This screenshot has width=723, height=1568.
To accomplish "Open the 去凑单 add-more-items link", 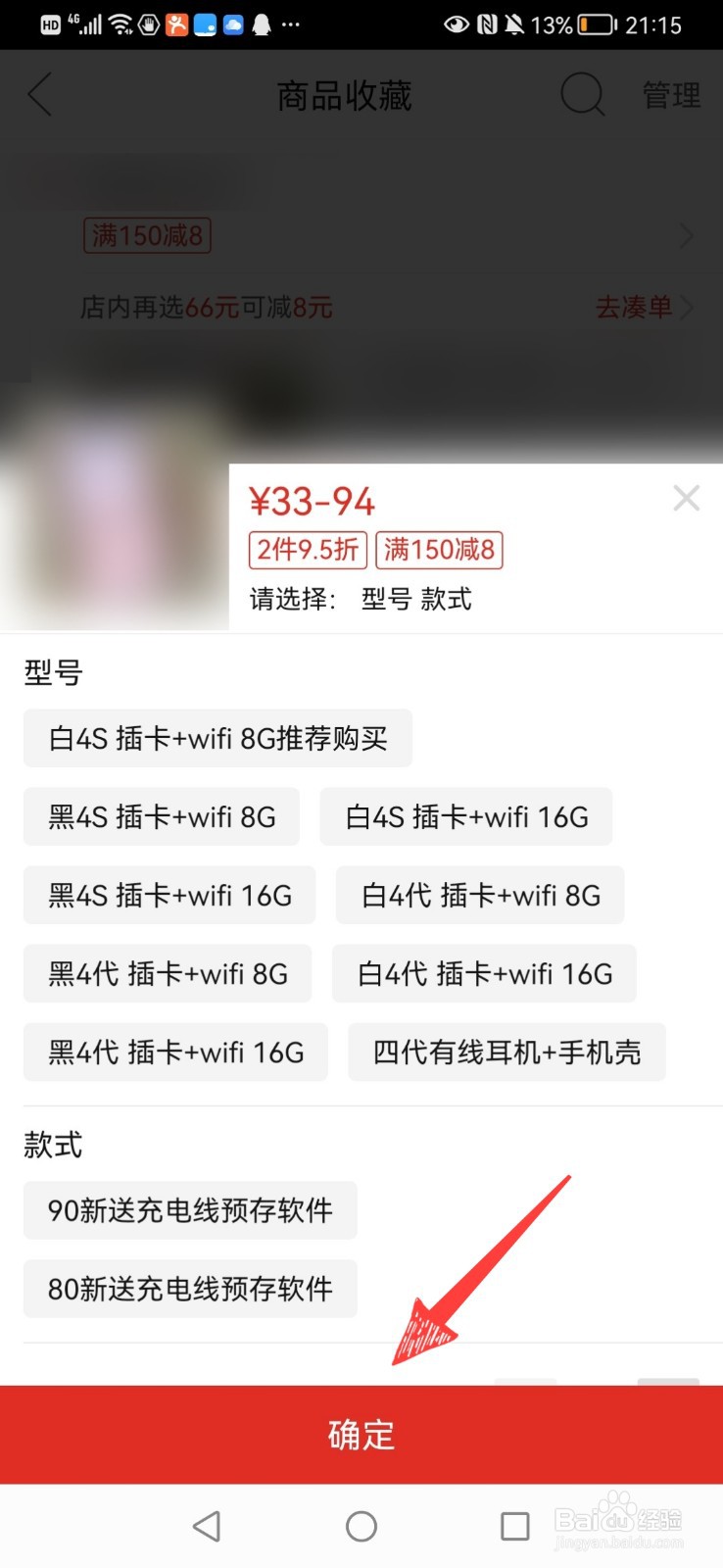I will (634, 308).
